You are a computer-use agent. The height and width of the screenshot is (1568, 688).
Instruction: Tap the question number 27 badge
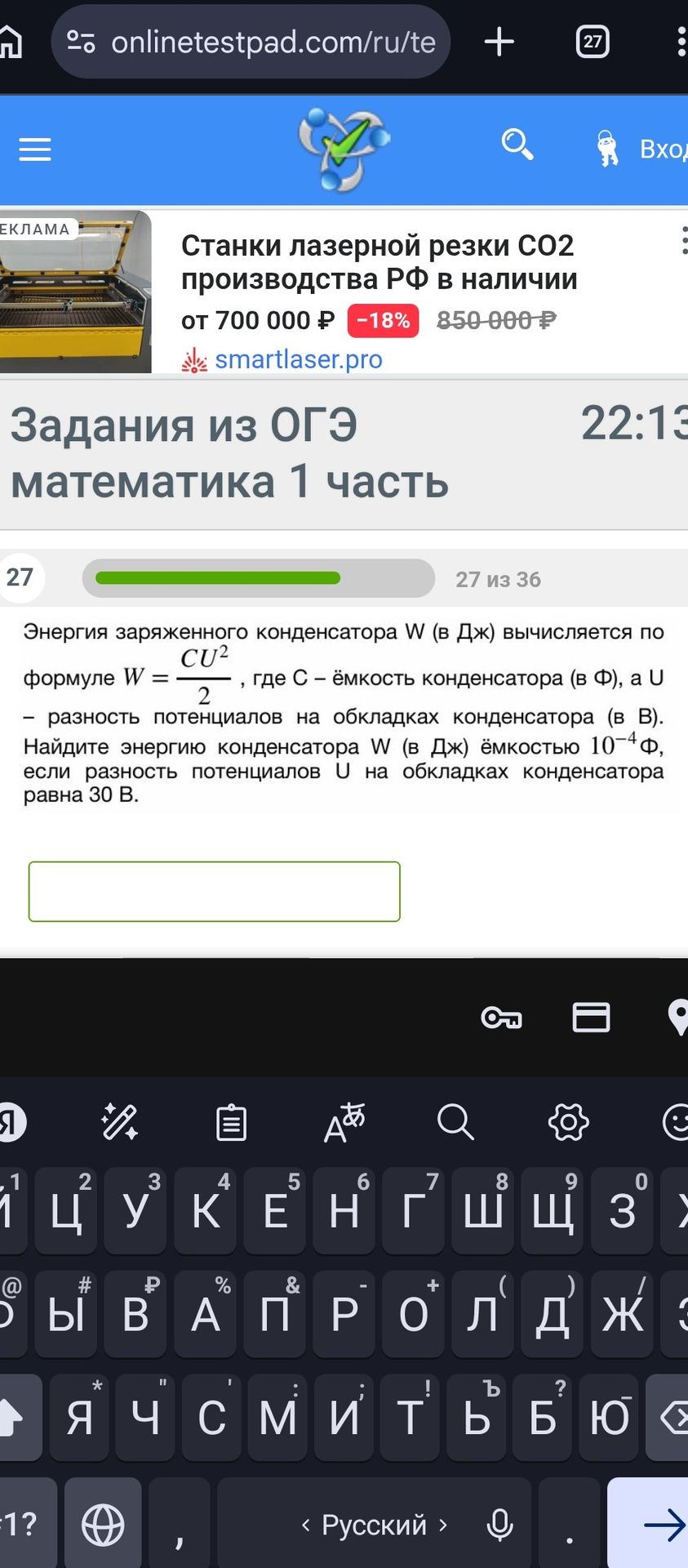[x=20, y=578]
